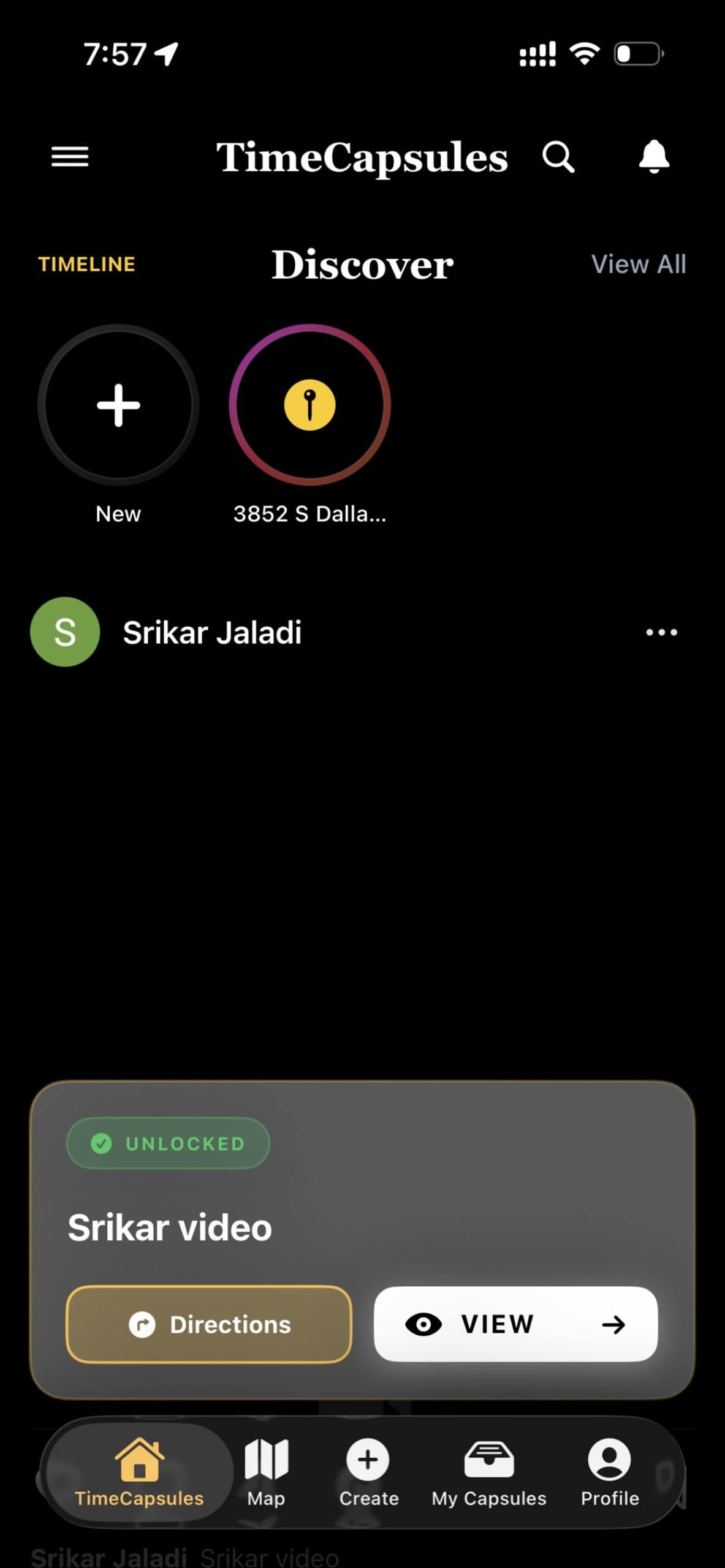
Task: Get Directions to the Srikar video capsule
Action: click(208, 1324)
